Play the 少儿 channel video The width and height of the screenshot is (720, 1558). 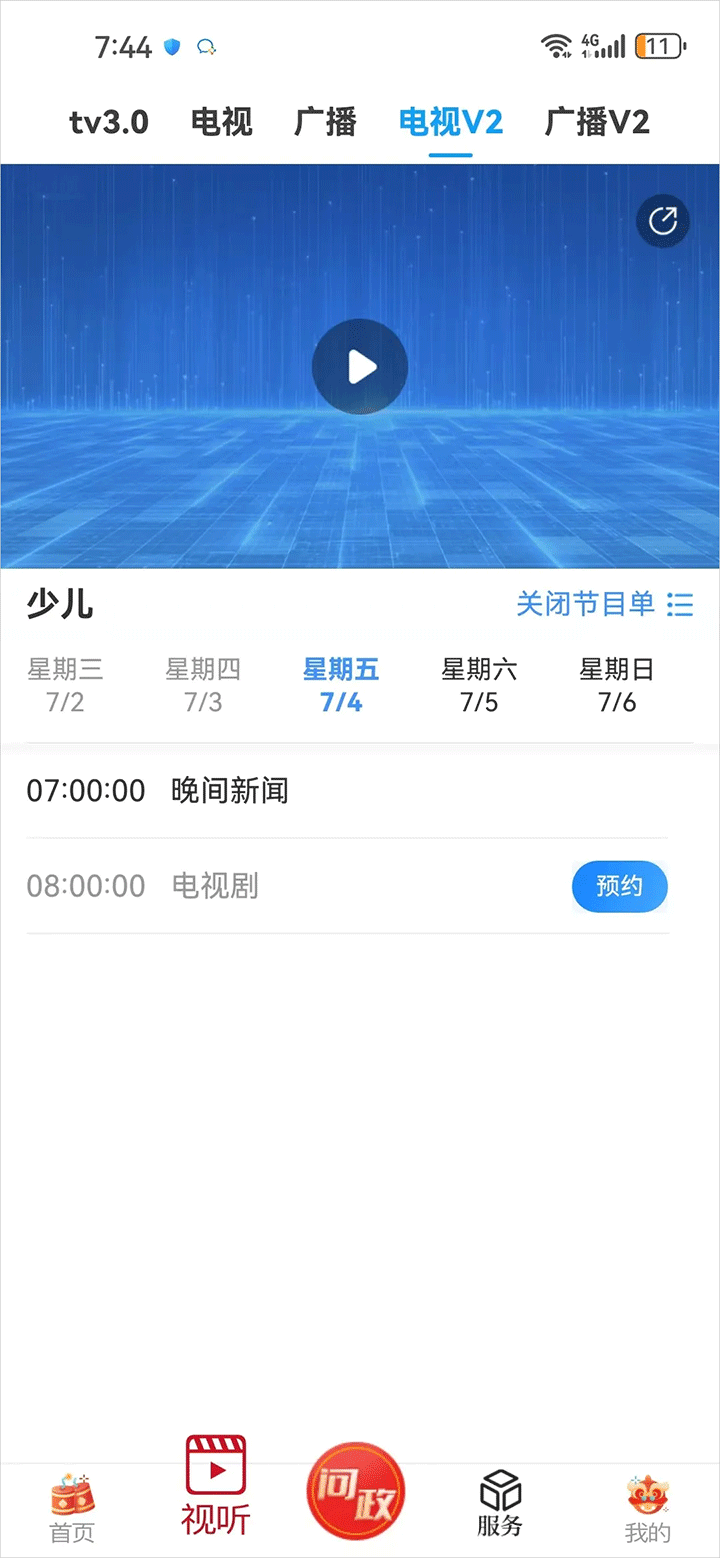point(360,367)
